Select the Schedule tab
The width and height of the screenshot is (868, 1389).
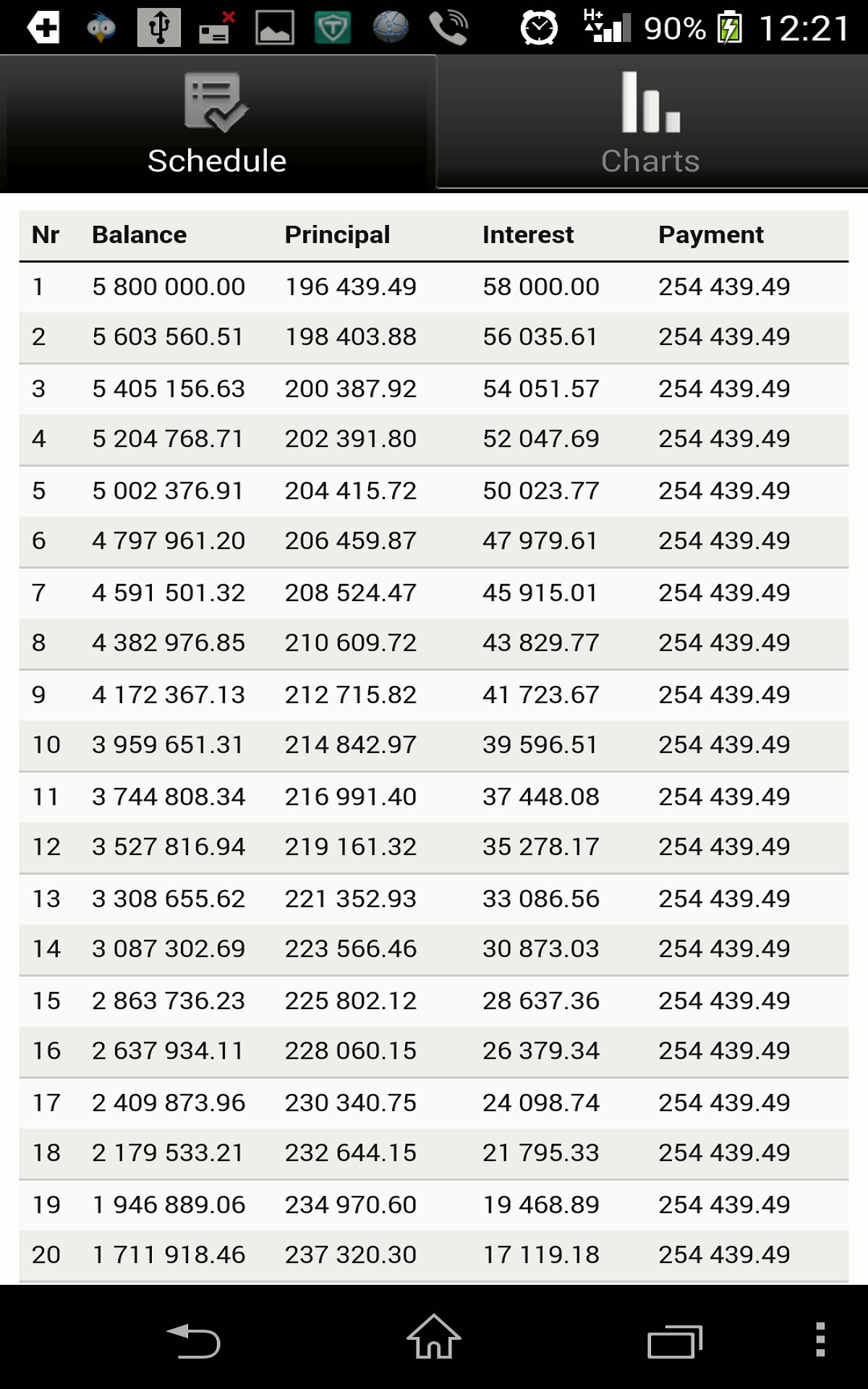pyautogui.click(x=217, y=123)
